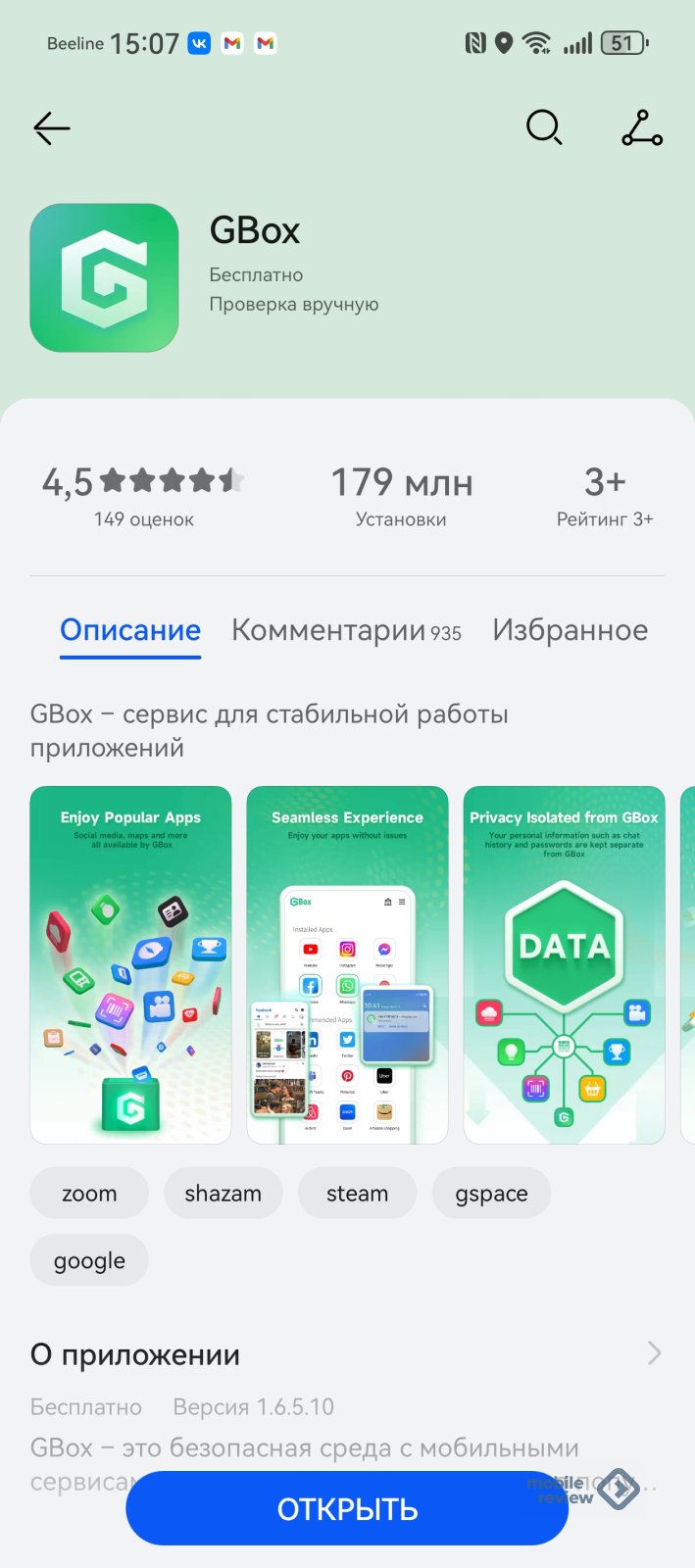View the Privacy Isolated from GBox screenshot
Image resolution: width=695 pixels, height=1568 pixels.
click(x=564, y=964)
